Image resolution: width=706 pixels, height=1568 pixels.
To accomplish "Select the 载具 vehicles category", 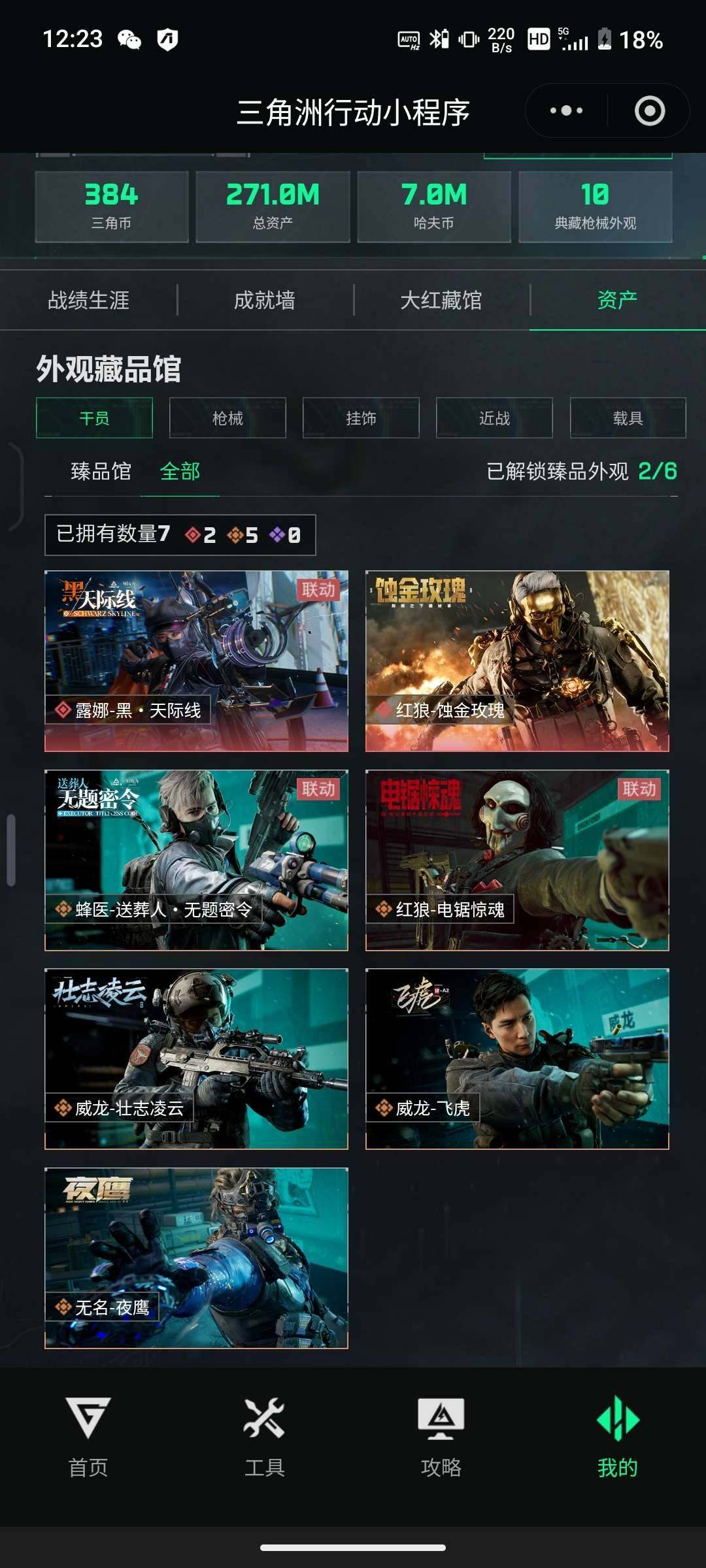I will [x=626, y=419].
